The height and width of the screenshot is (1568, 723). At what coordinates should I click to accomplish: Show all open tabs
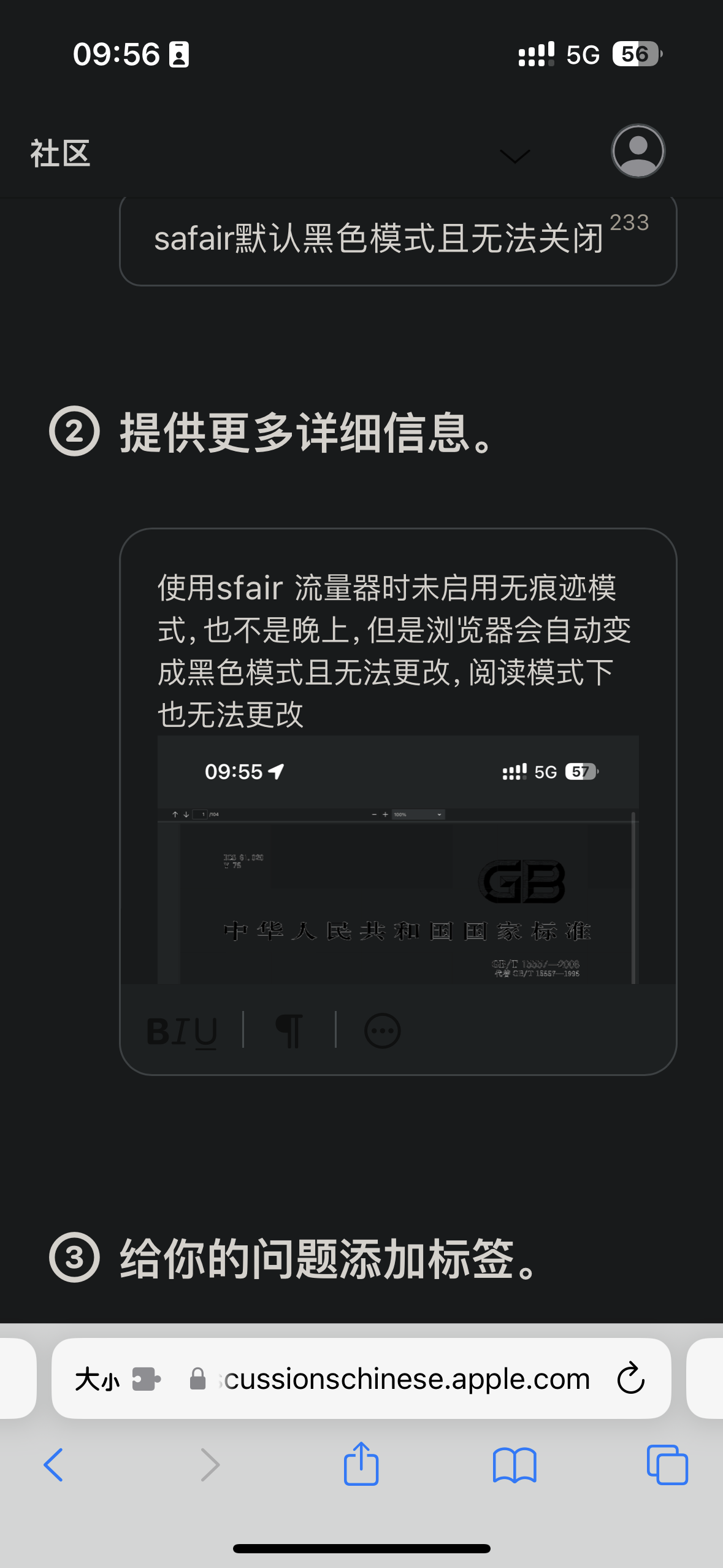coord(667,1465)
